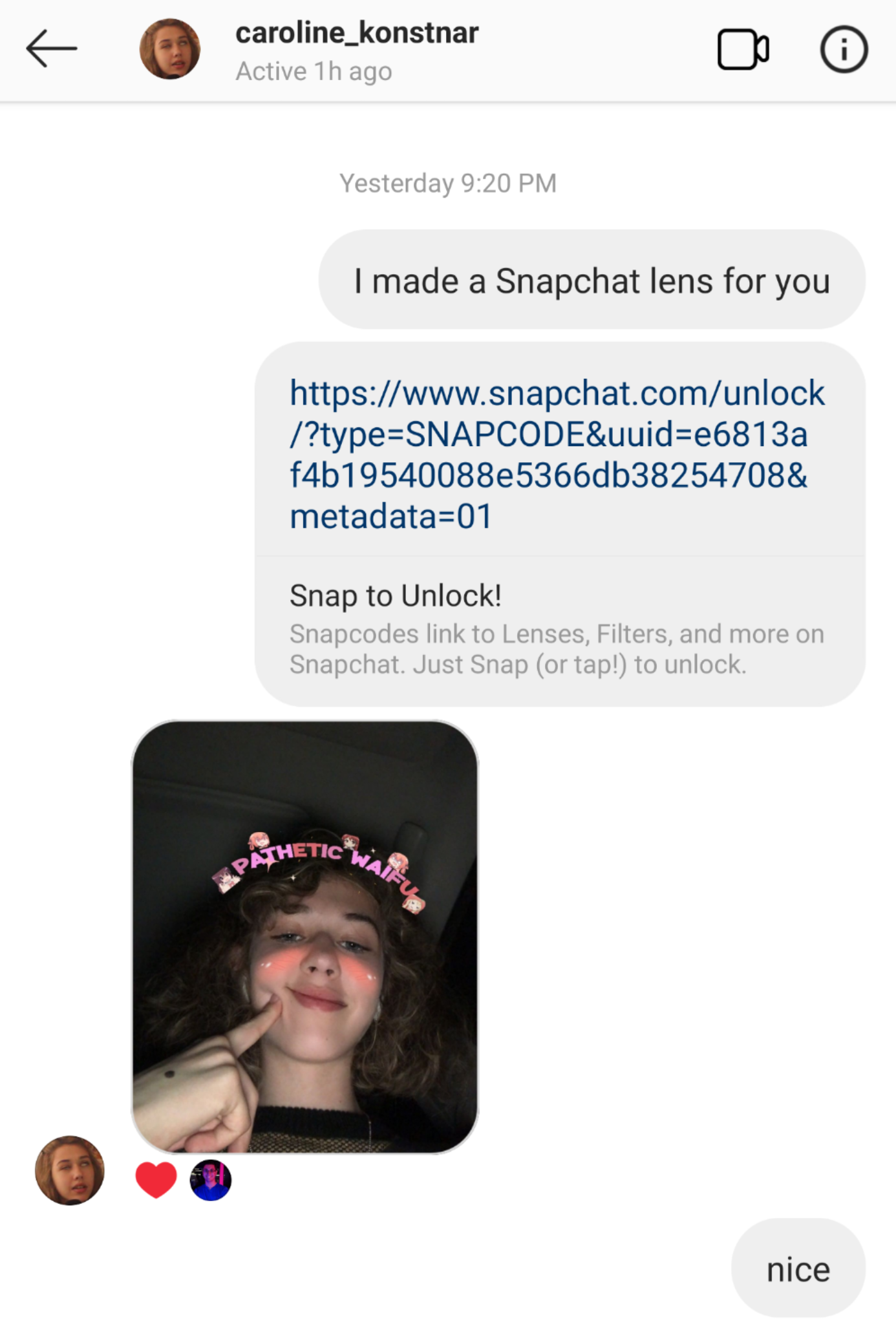This screenshot has width=896, height=1324.
Task: Open the conversation info details
Action: pos(843,49)
